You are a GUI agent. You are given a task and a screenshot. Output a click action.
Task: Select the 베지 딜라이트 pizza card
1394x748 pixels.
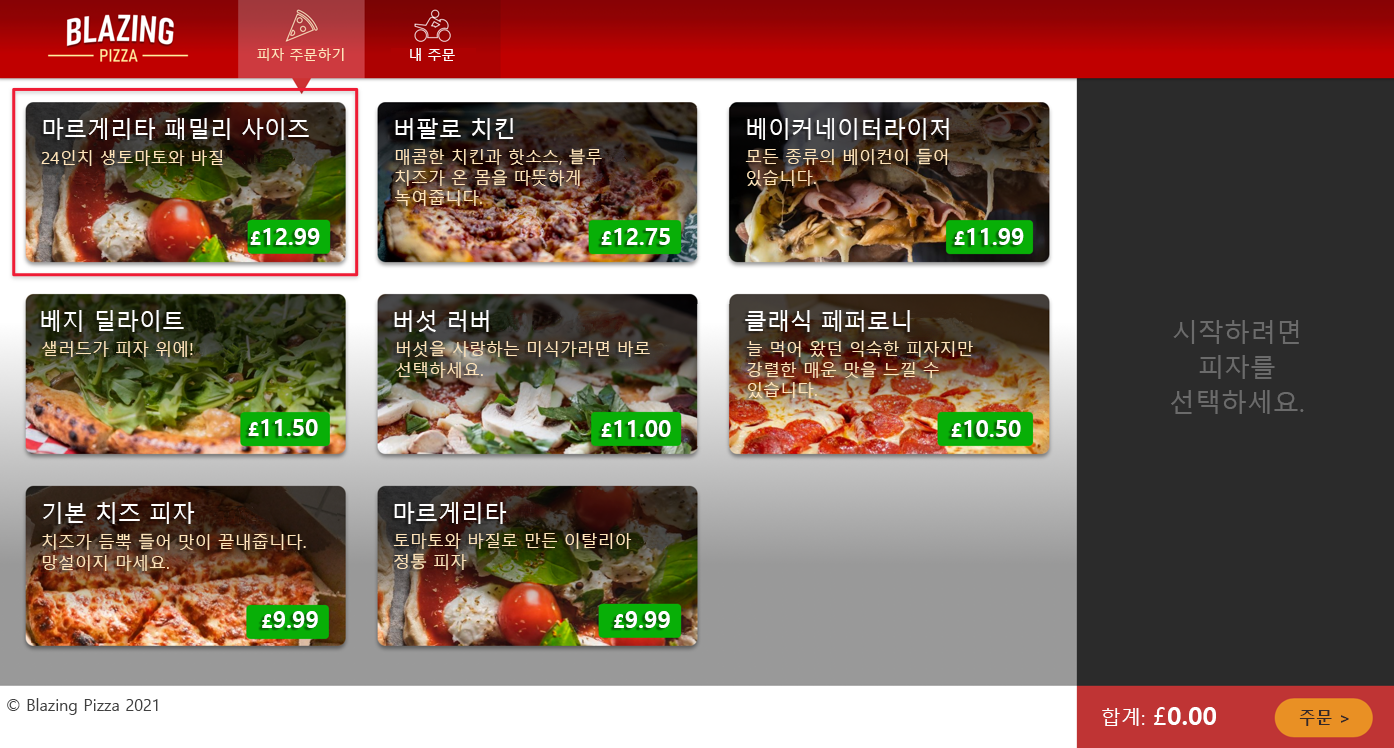pyautogui.click(x=185, y=374)
